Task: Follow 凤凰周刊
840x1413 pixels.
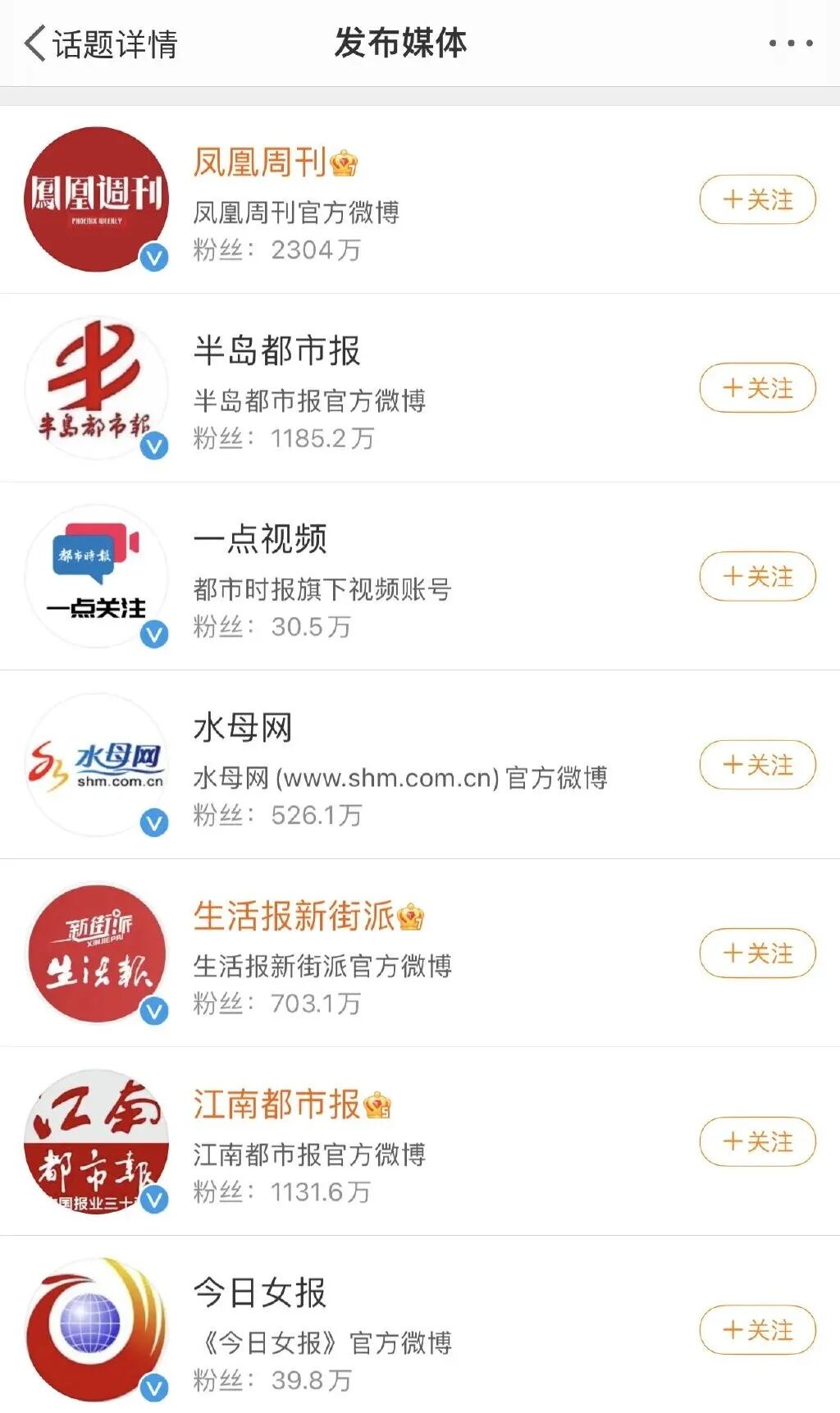Action: (x=757, y=199)
